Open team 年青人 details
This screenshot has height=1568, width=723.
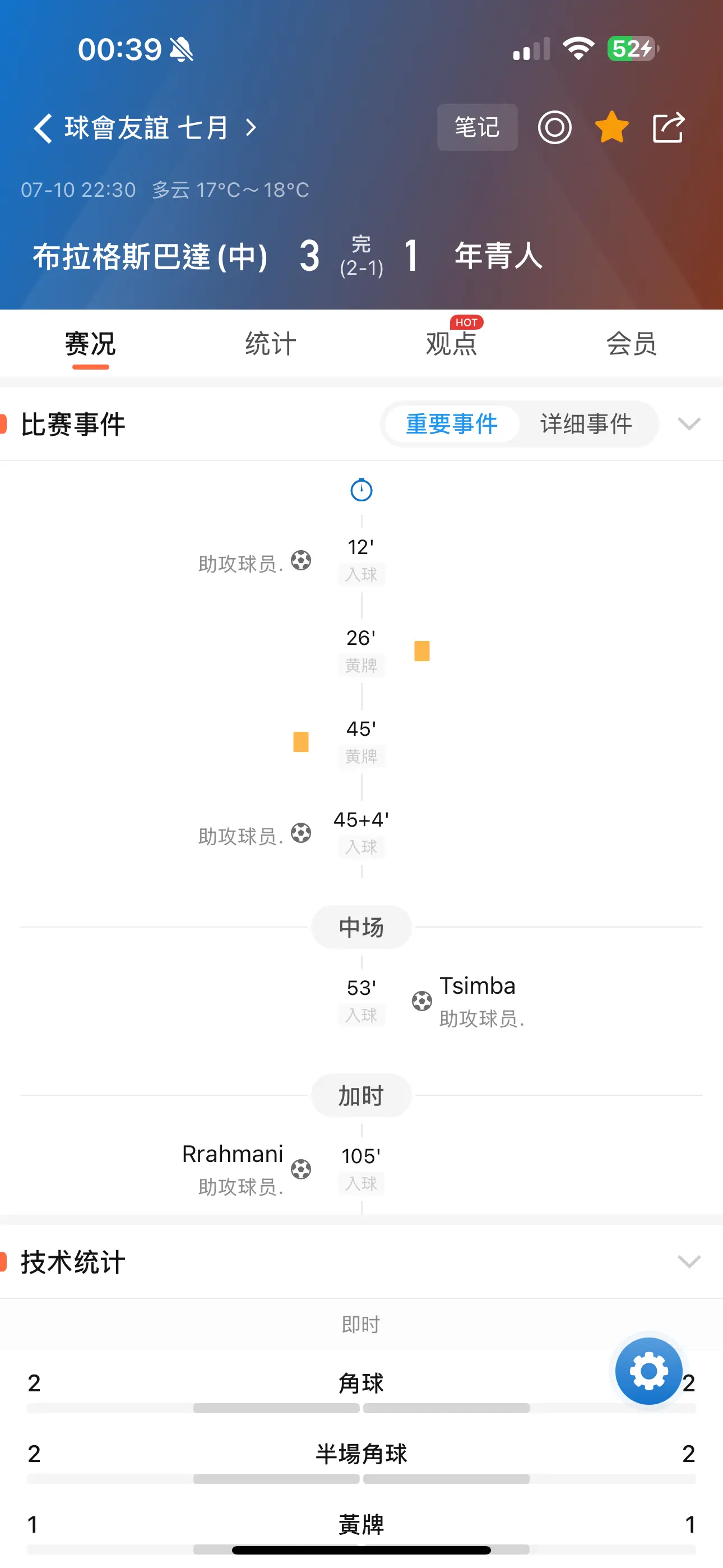point(498,256)
